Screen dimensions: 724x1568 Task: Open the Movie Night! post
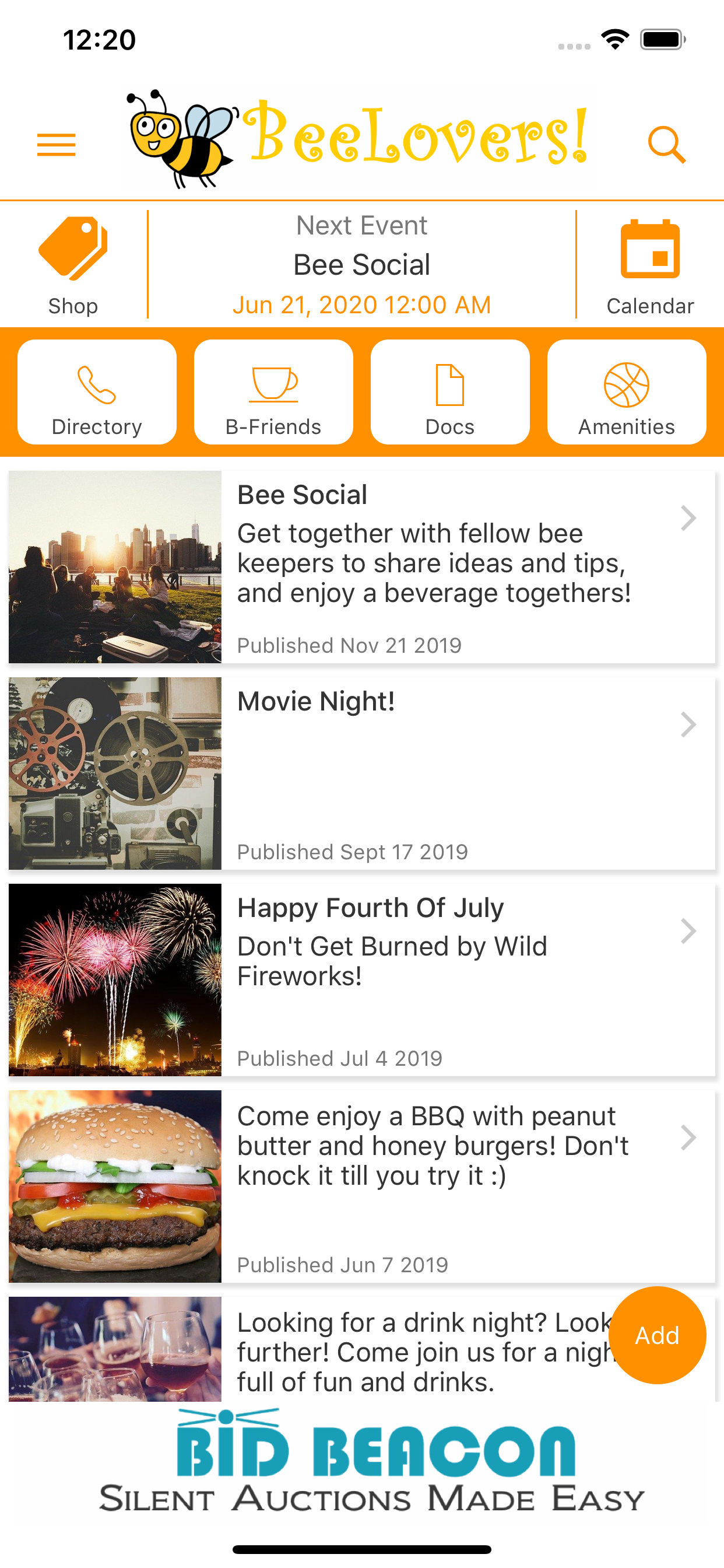pyautogui.click(x=361, y=773)
